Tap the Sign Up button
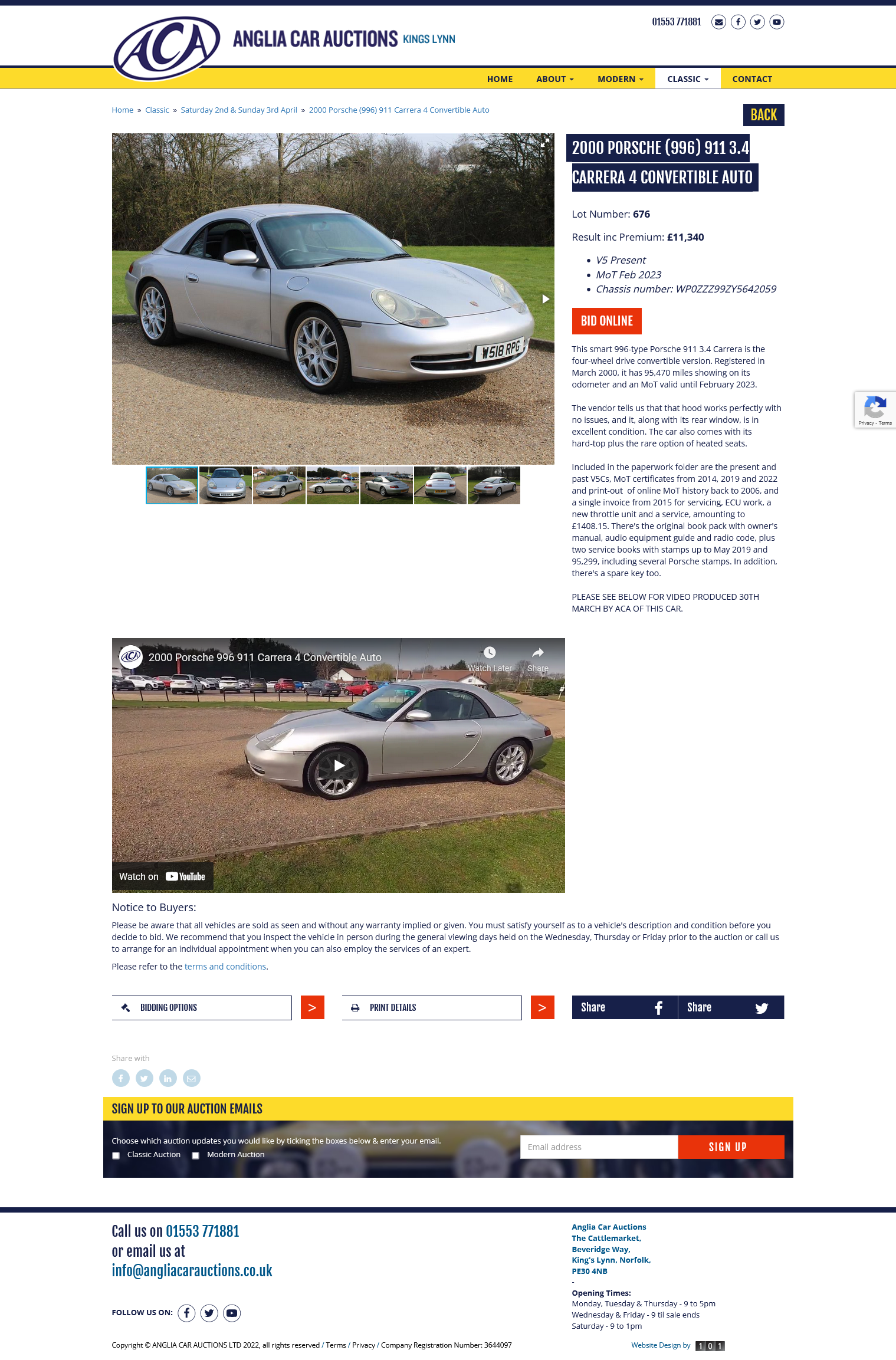 point(730,1147)
